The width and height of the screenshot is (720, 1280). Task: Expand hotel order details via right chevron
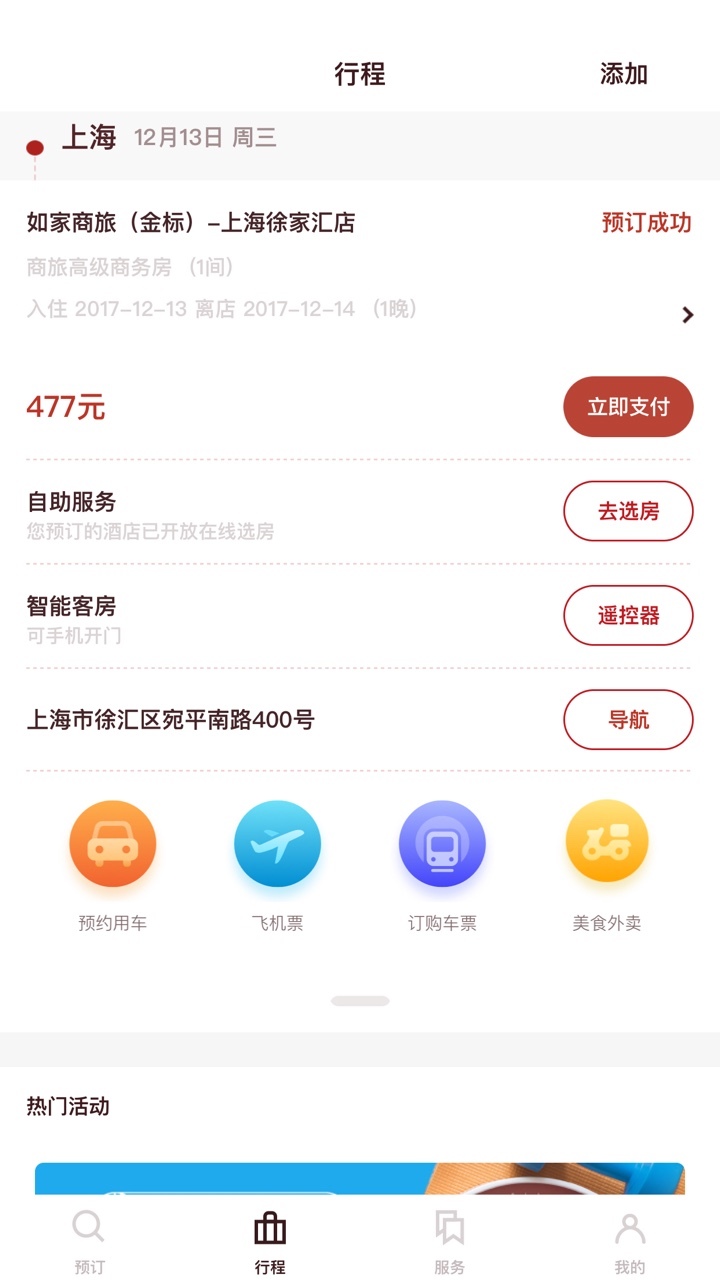click(x=688, y=314)
